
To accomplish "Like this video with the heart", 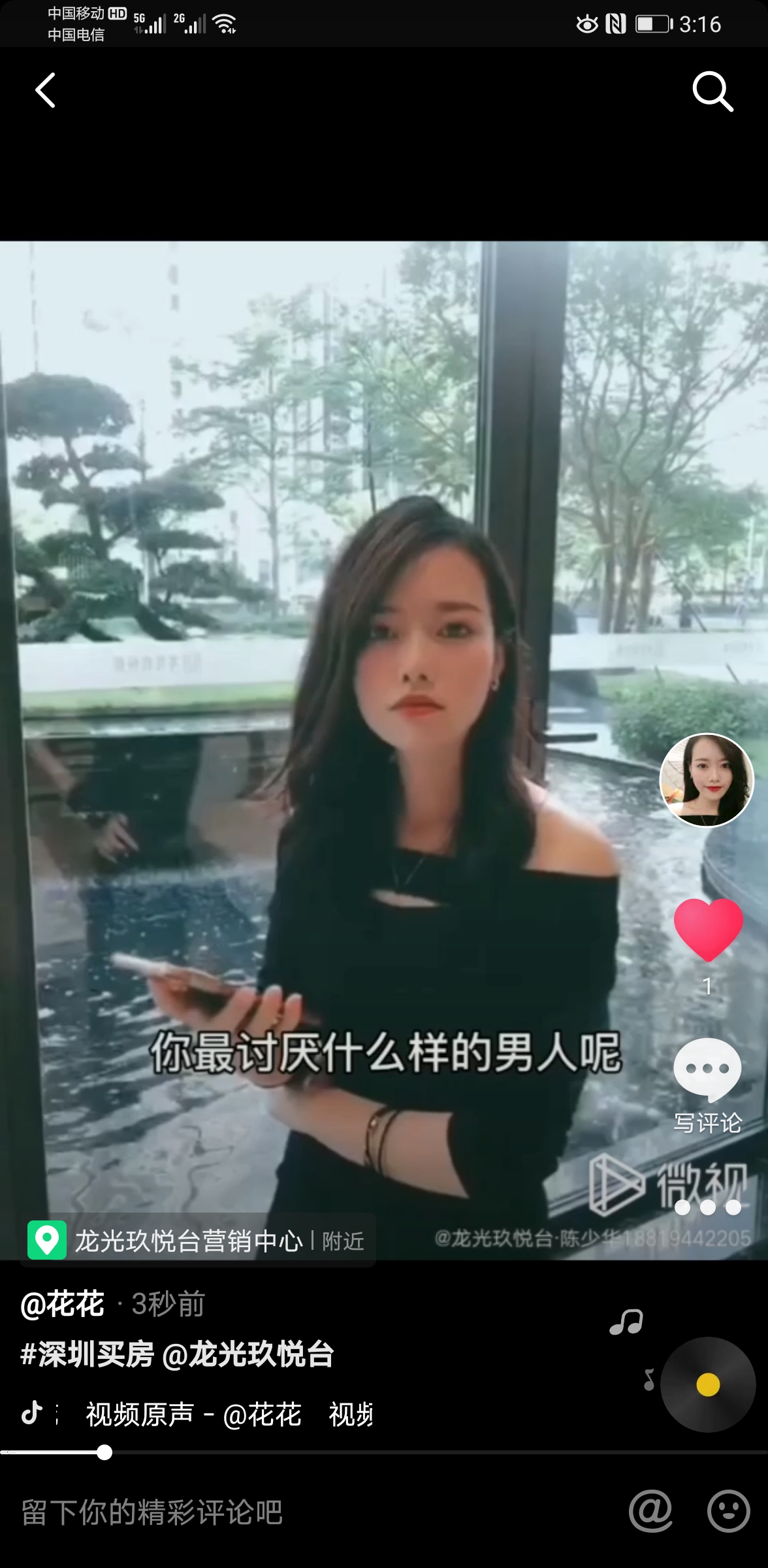I will coord(708,930).
